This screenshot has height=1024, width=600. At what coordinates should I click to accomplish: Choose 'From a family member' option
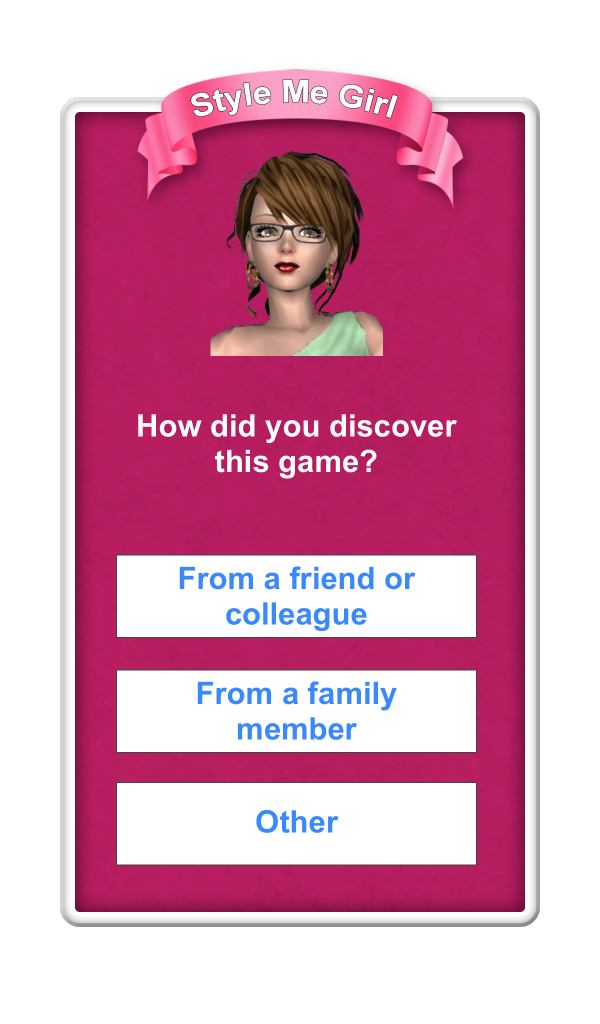point(296,711)
